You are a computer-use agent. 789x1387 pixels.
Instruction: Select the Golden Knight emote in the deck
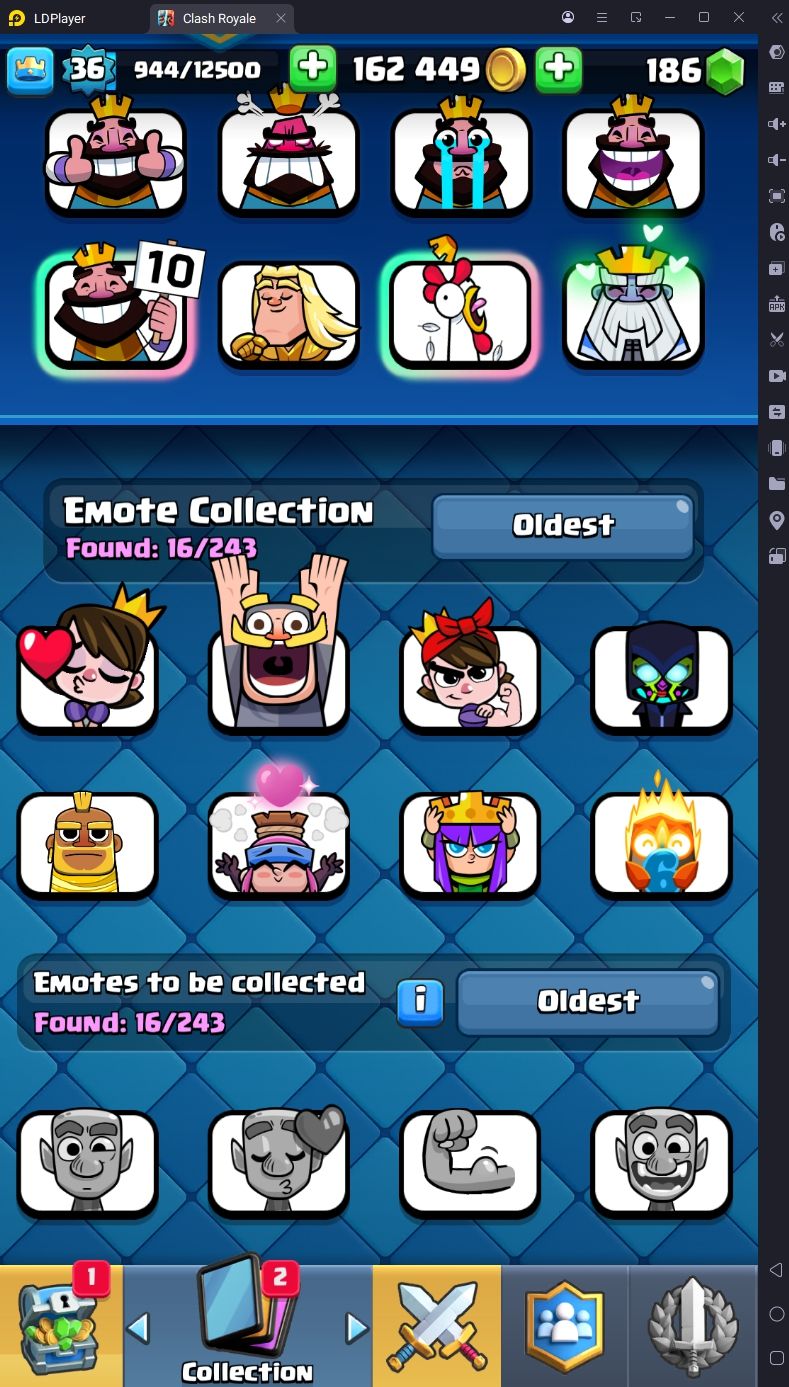[288, 312]
